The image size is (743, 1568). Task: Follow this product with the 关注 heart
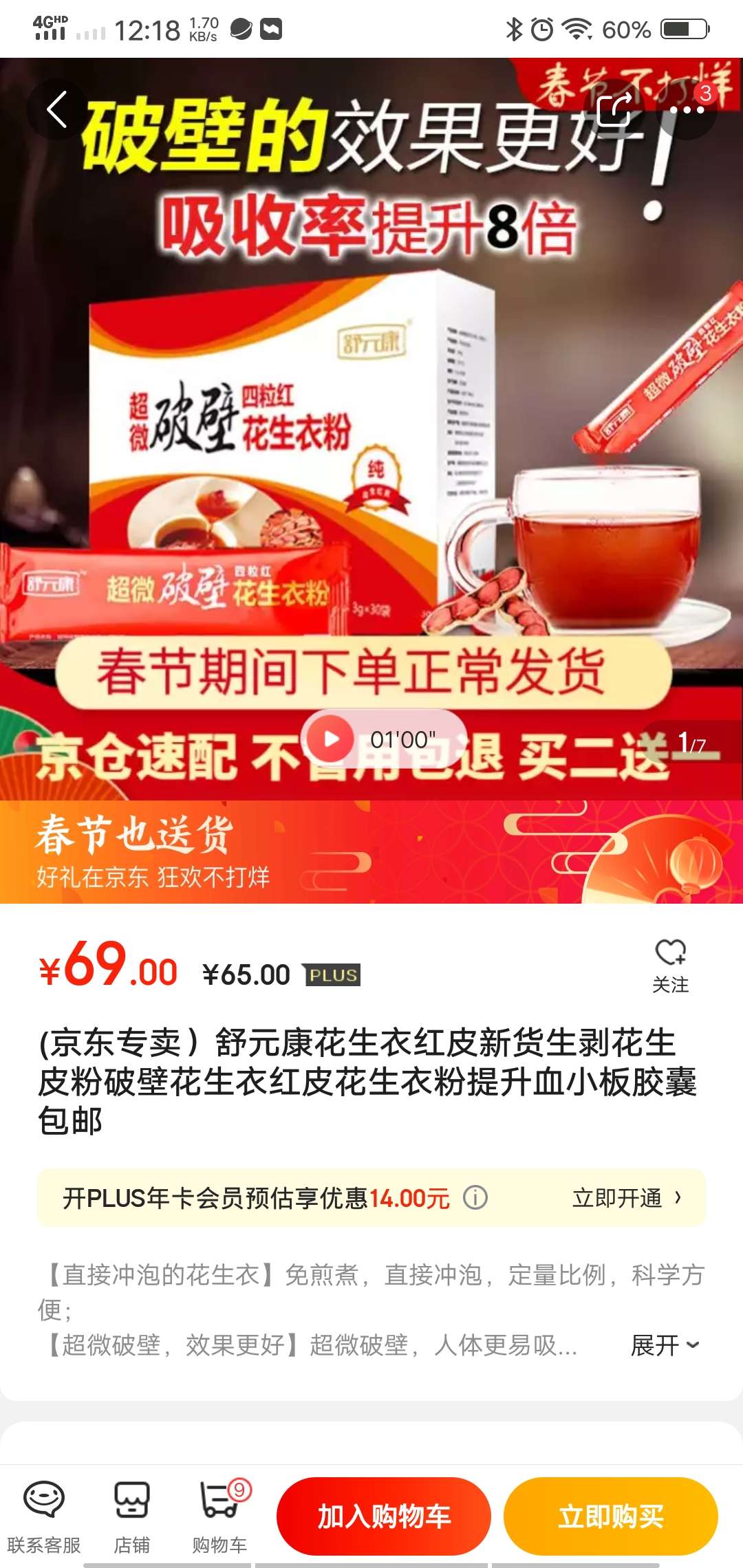(670, 964)
